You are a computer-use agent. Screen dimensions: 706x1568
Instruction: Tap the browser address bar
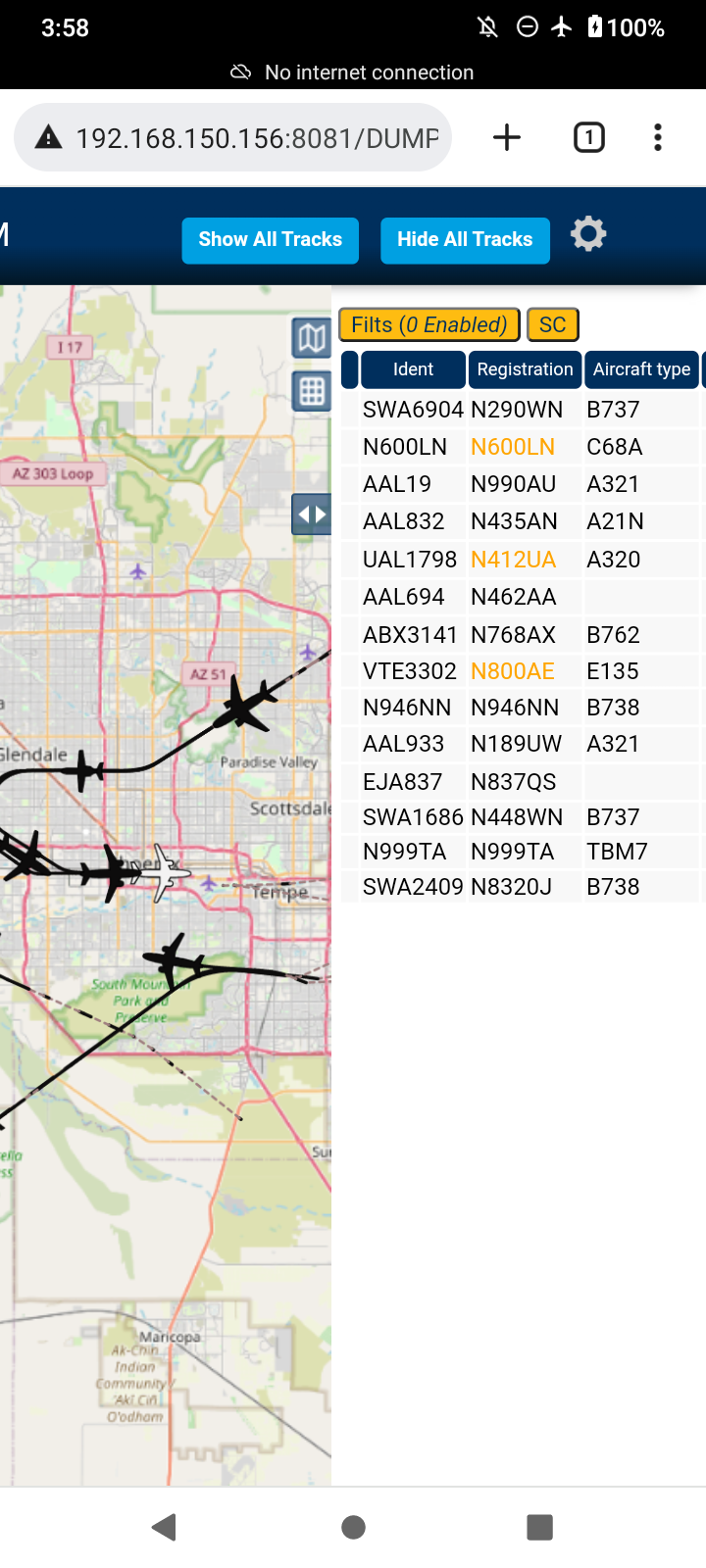(232, 137)
